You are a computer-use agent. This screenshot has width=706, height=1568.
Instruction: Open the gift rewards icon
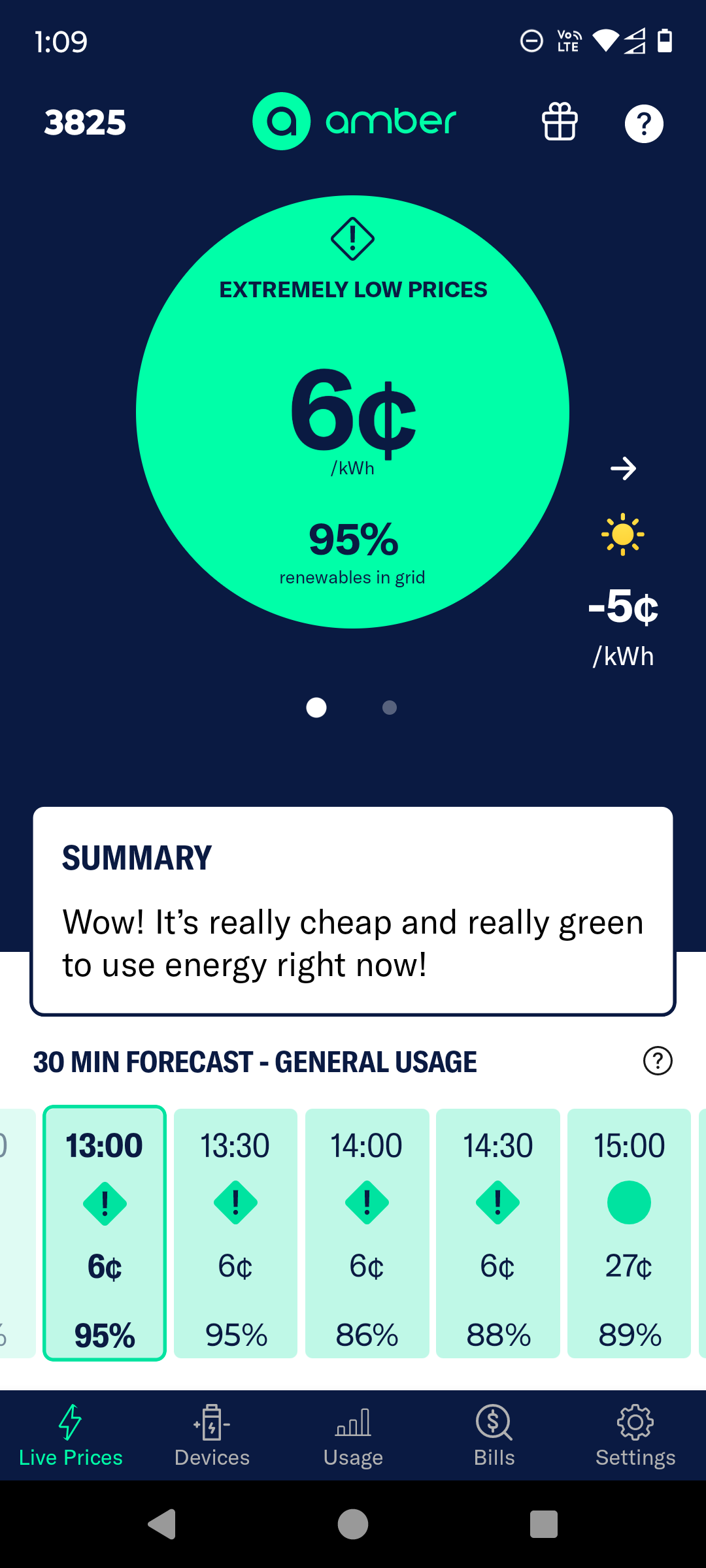tap(560, 122)
